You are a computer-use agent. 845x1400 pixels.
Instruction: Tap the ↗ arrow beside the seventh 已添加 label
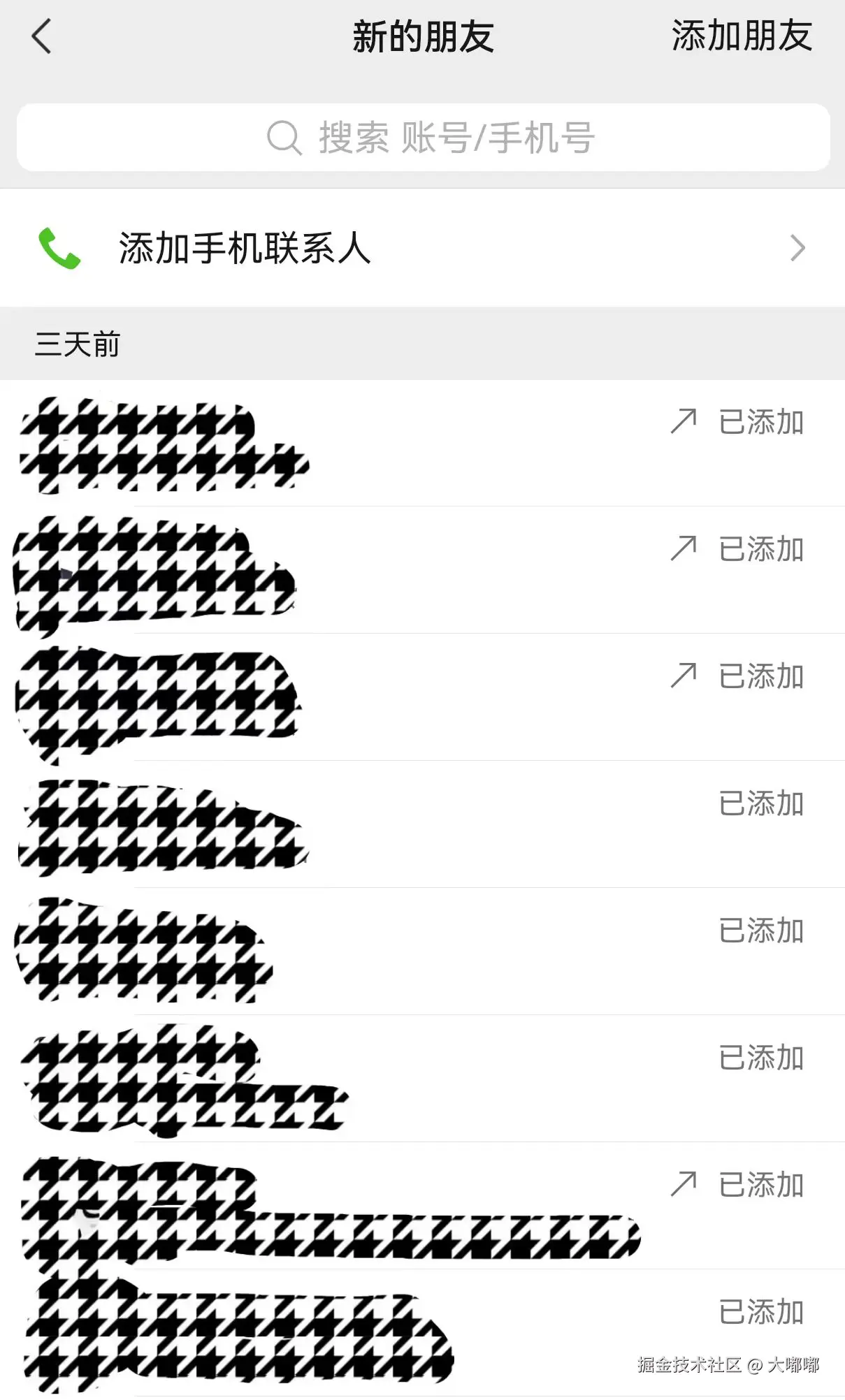pyautogui.click(x=684, y=1183)
